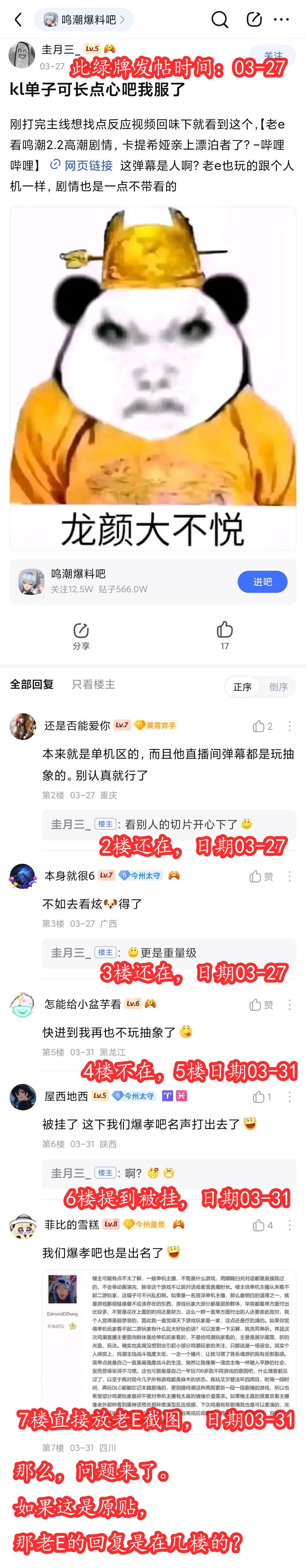This screenshot has height=1568, width=306.
Task: Show the 全部回复 tab
Action: [x=32, y=684]
